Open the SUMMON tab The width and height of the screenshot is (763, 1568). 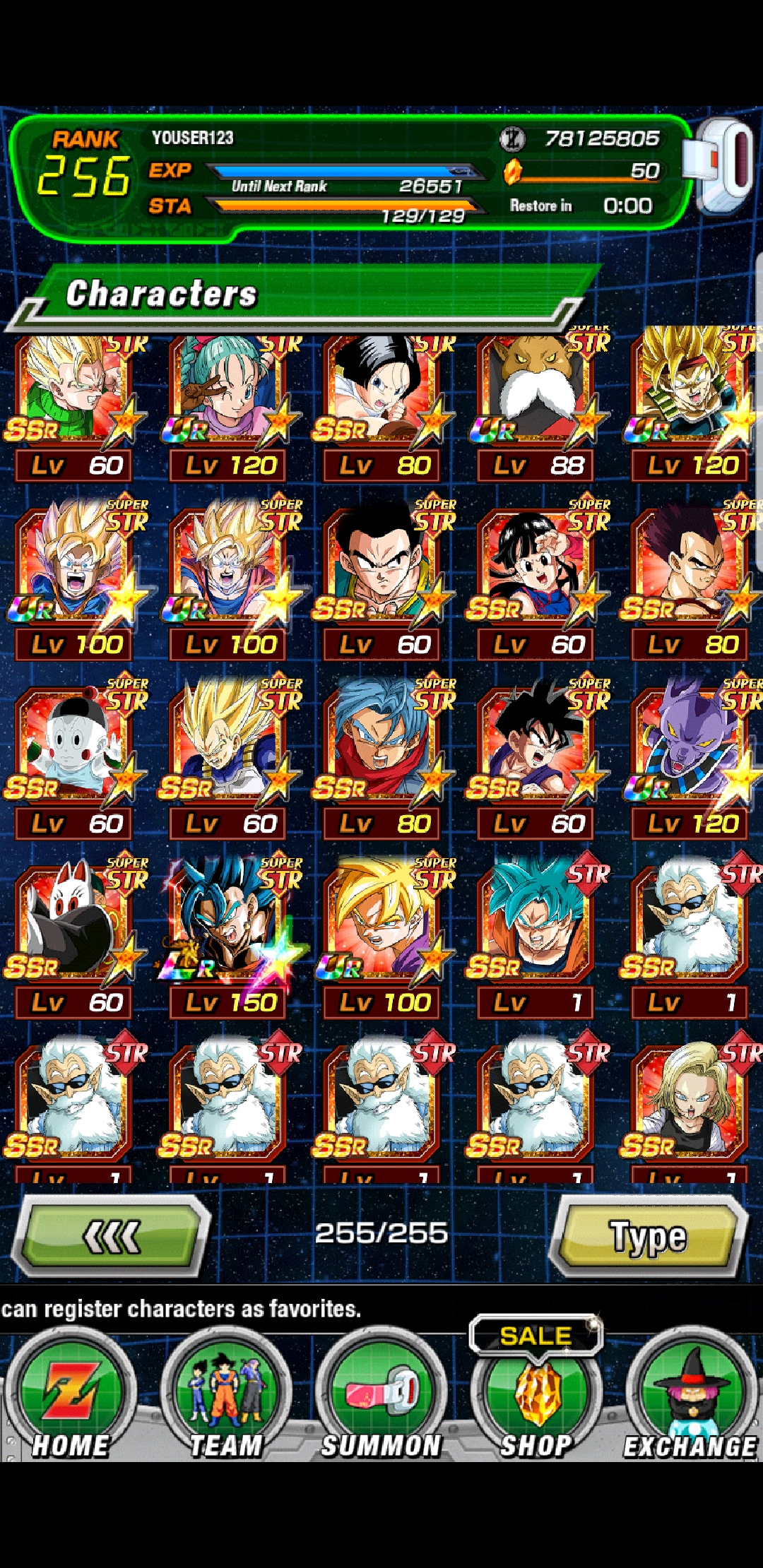[381, 1396]
